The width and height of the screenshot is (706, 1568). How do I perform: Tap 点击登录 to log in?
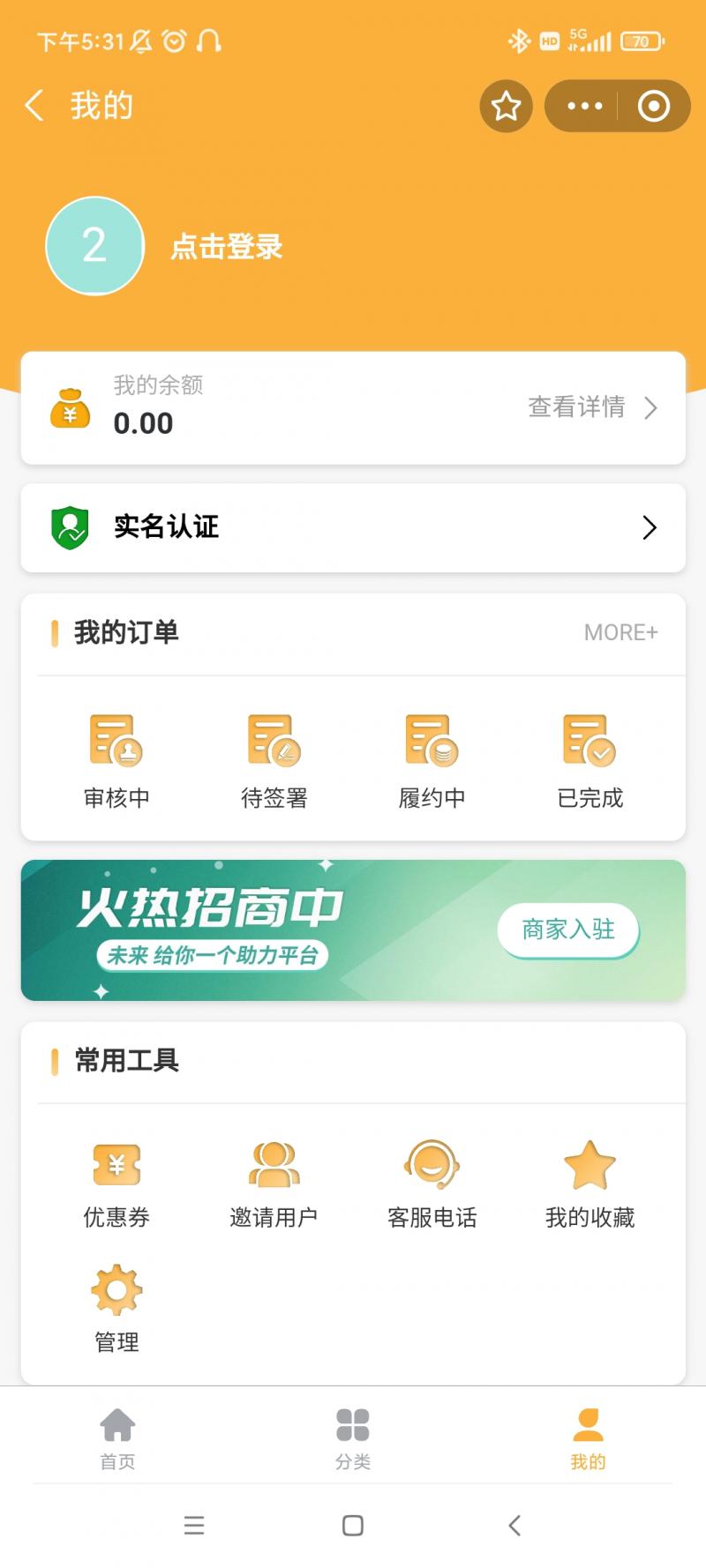[x=226, y=247]
